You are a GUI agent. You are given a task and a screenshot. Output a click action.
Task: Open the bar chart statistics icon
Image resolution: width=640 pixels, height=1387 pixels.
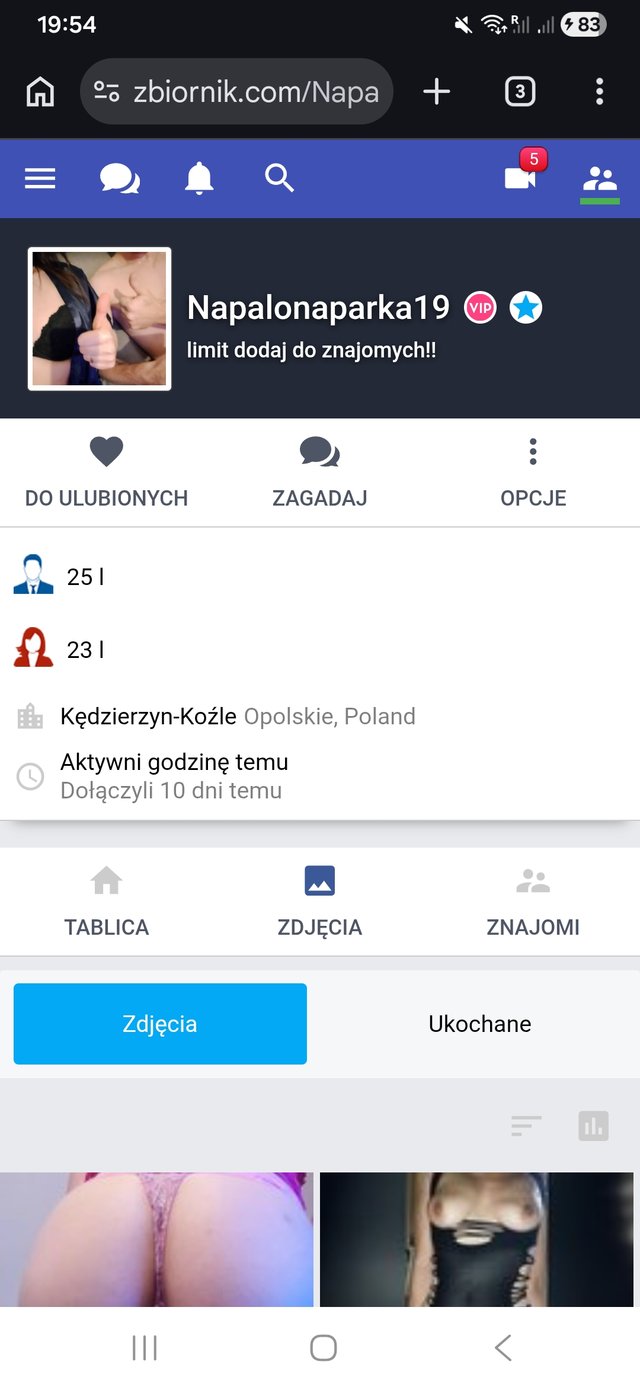point(593,1126)
